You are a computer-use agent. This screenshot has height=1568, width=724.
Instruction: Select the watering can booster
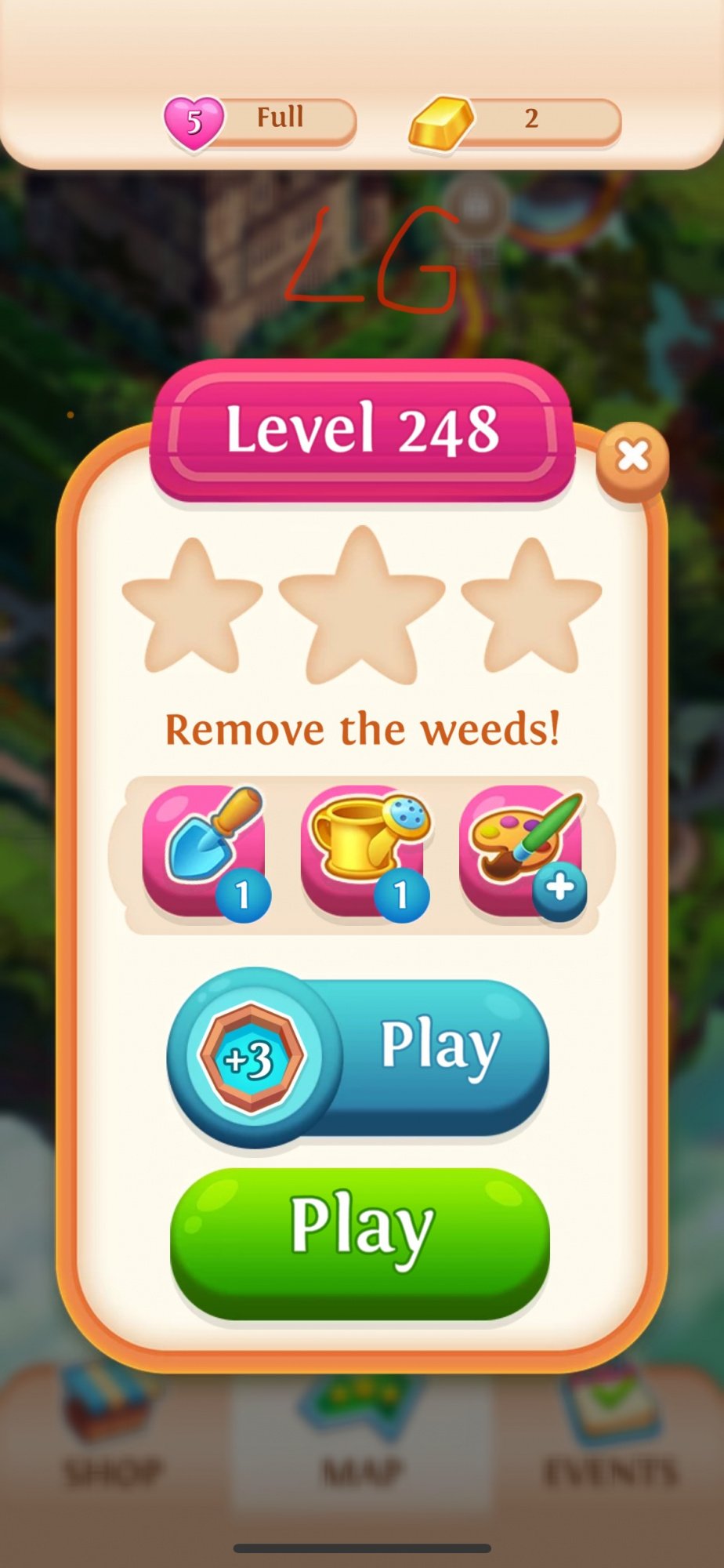364,850
